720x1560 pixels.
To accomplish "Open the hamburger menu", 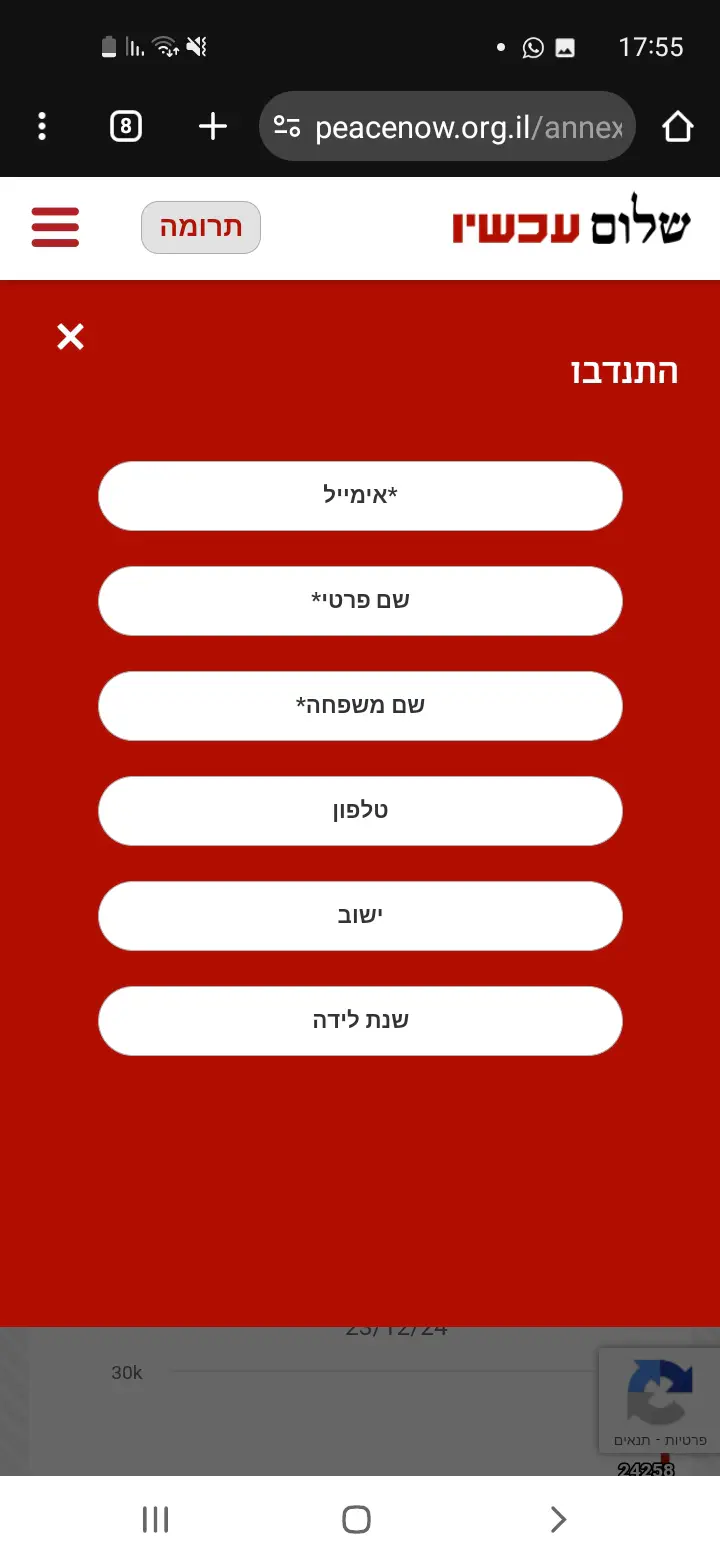I will click(55, 227).
